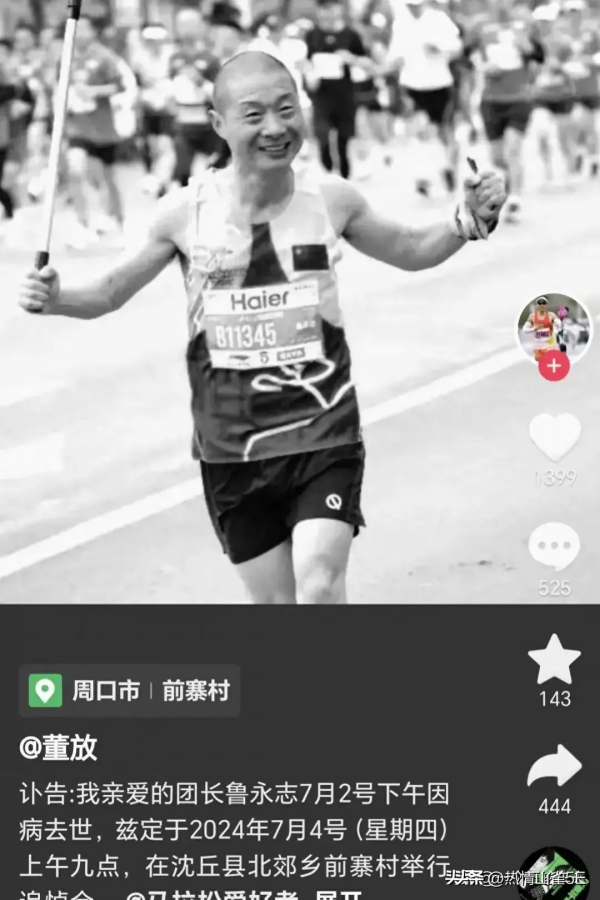Screen dimensions: 600x900
Task: Add this video to favorites
Action: click(x=554, y=660)
